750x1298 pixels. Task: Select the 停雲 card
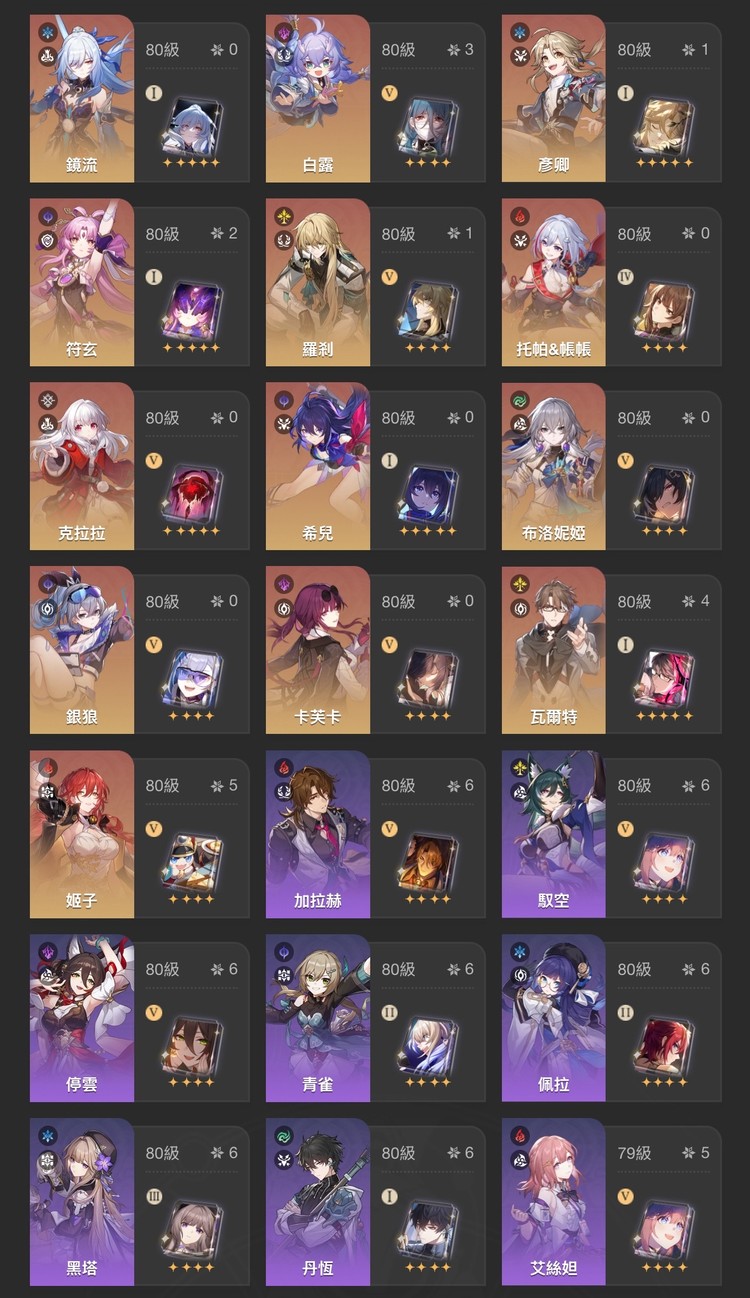point(82,1018)
